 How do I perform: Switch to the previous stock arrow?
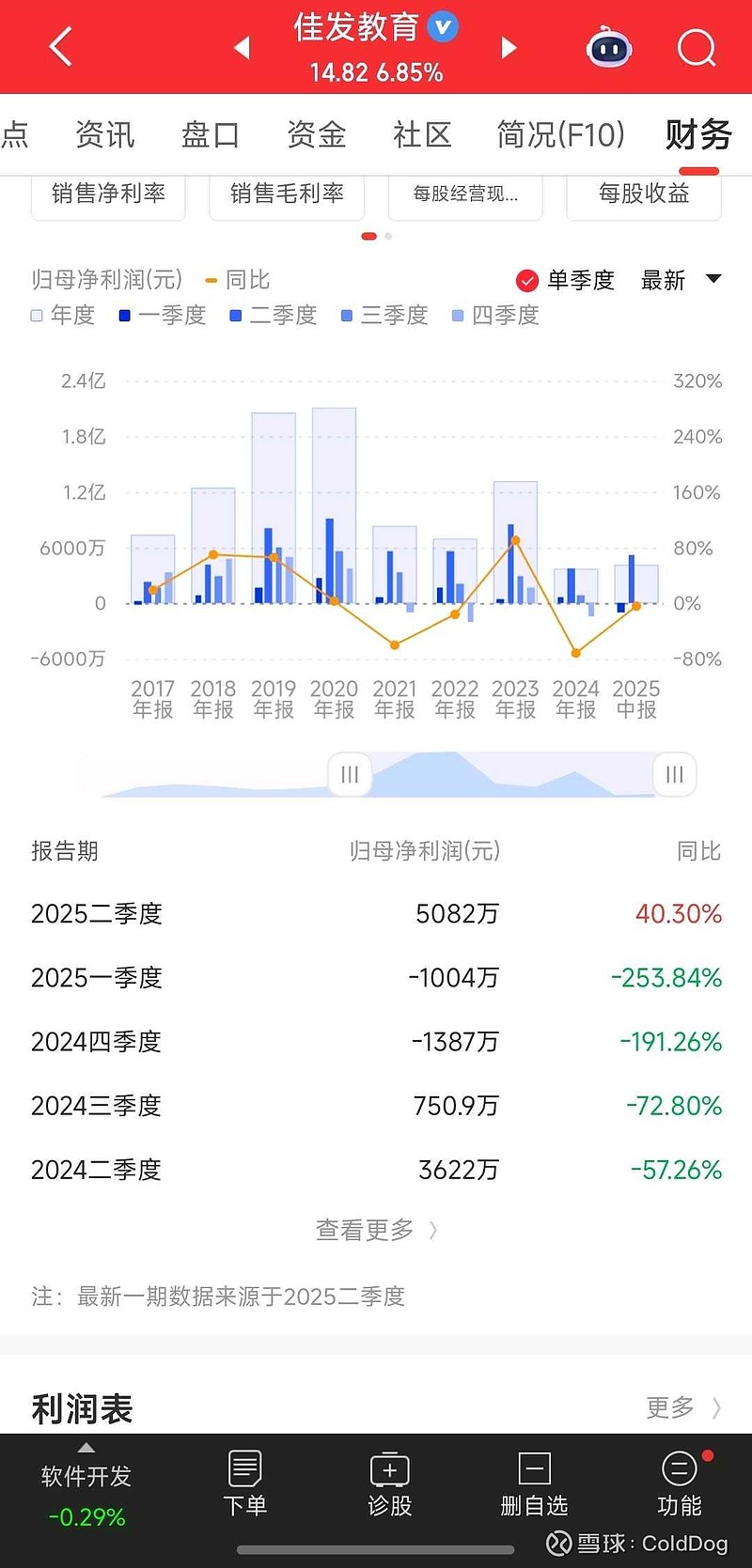point(242,47)
